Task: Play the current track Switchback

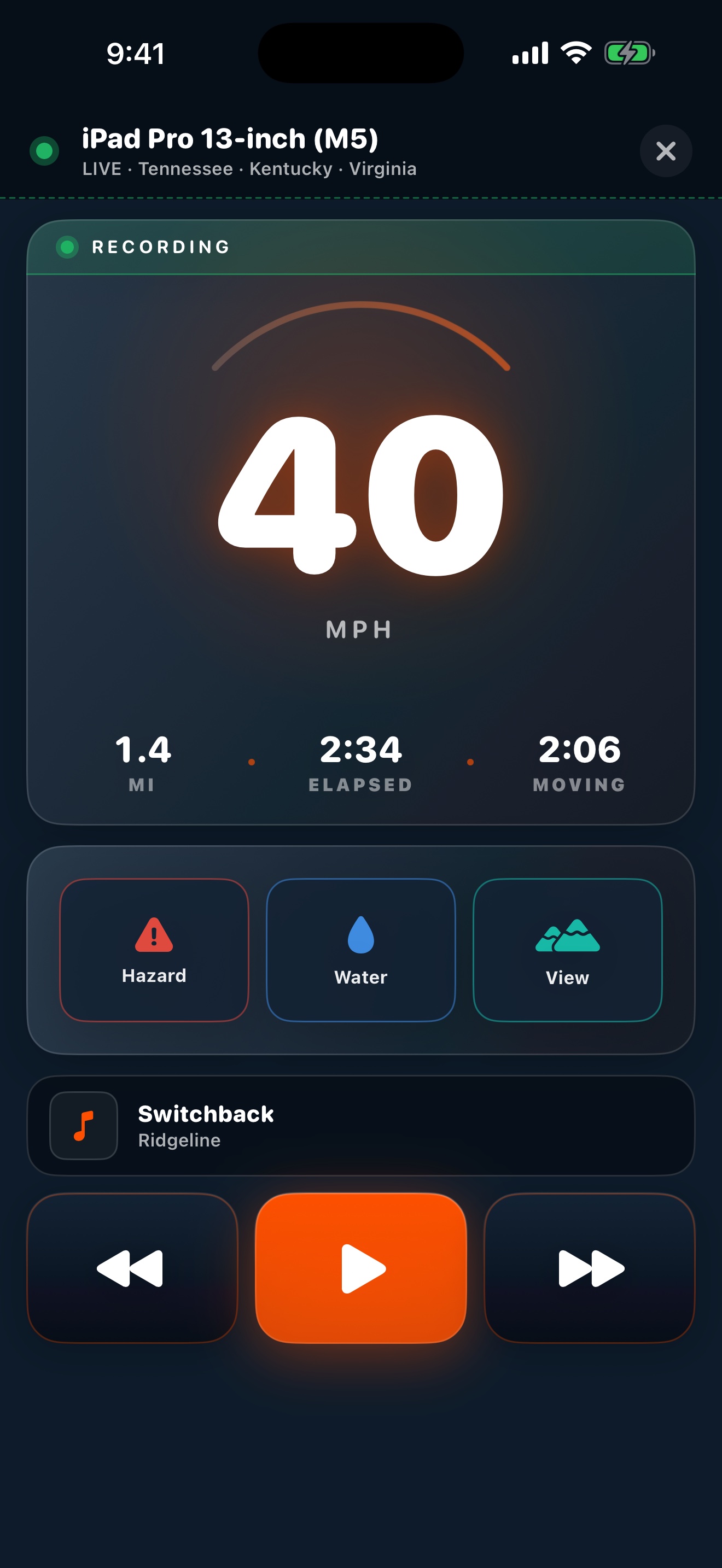Action: [360, 1268]
